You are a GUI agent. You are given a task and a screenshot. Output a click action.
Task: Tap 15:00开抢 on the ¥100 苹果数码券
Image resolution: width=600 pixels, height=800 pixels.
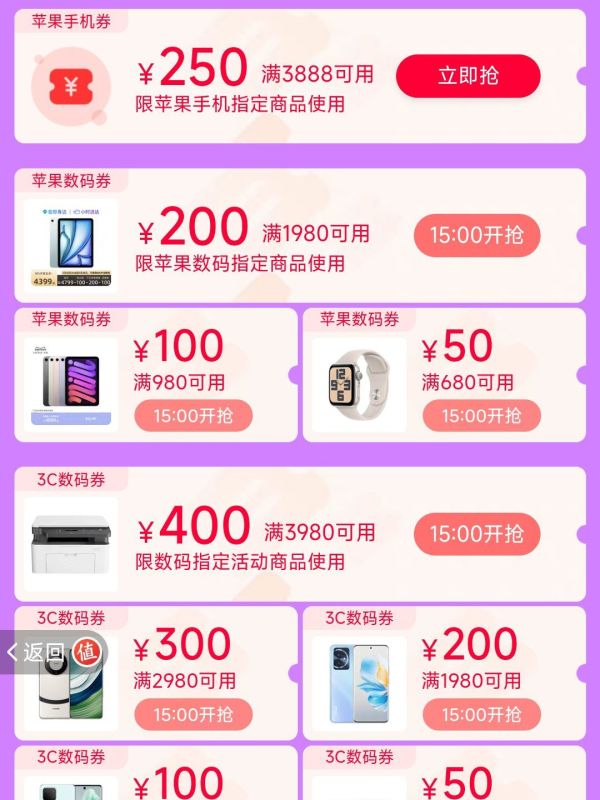pos(193,415)
